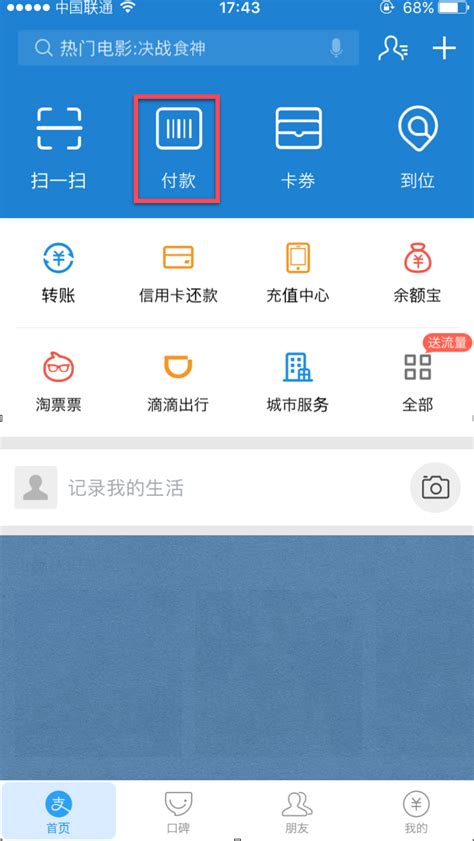Screen dimensions: 474x841
Task: Open 到位 service
Action: [417, 147]
